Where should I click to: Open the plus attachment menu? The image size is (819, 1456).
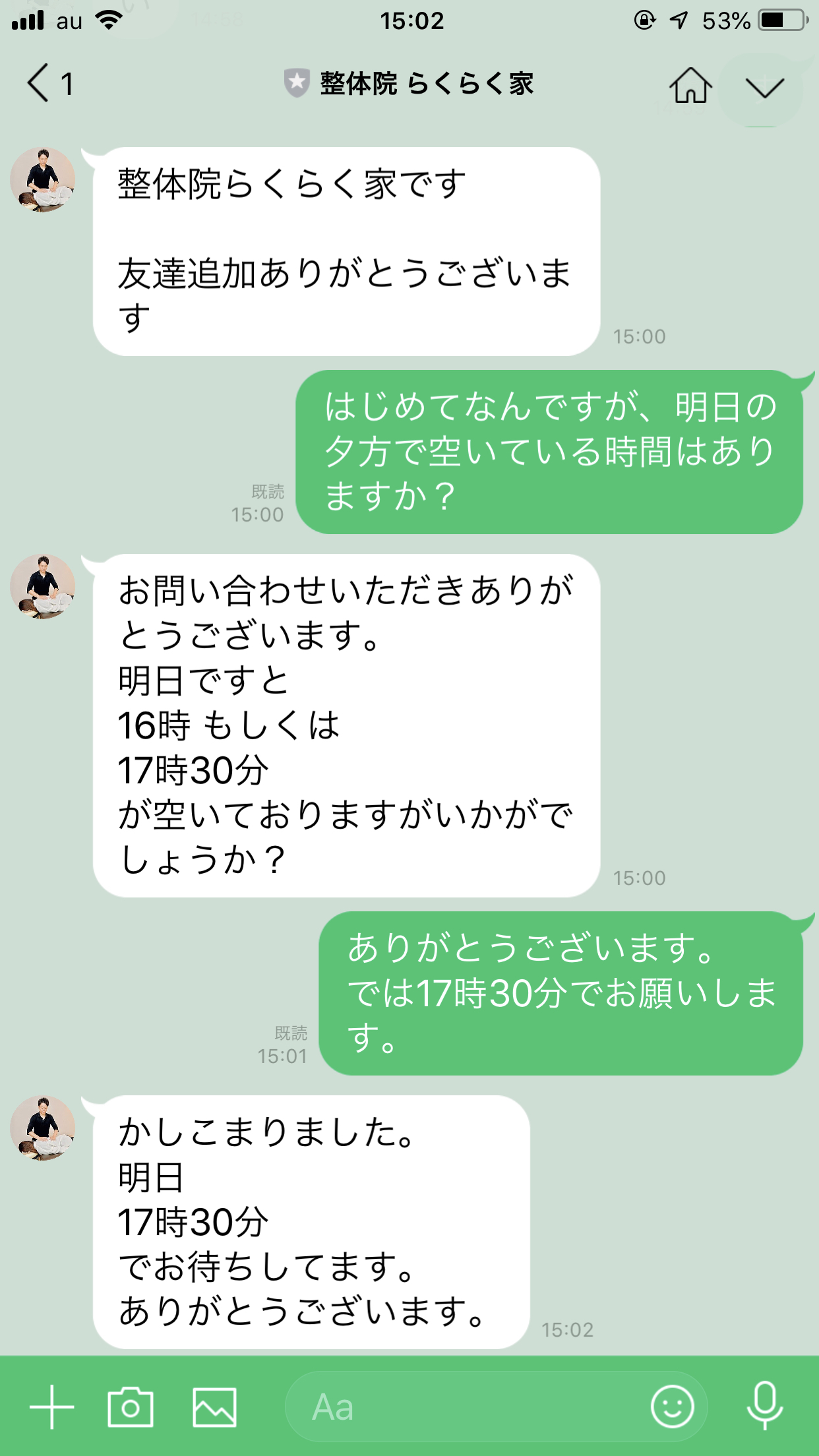[x=52, y=1407]
